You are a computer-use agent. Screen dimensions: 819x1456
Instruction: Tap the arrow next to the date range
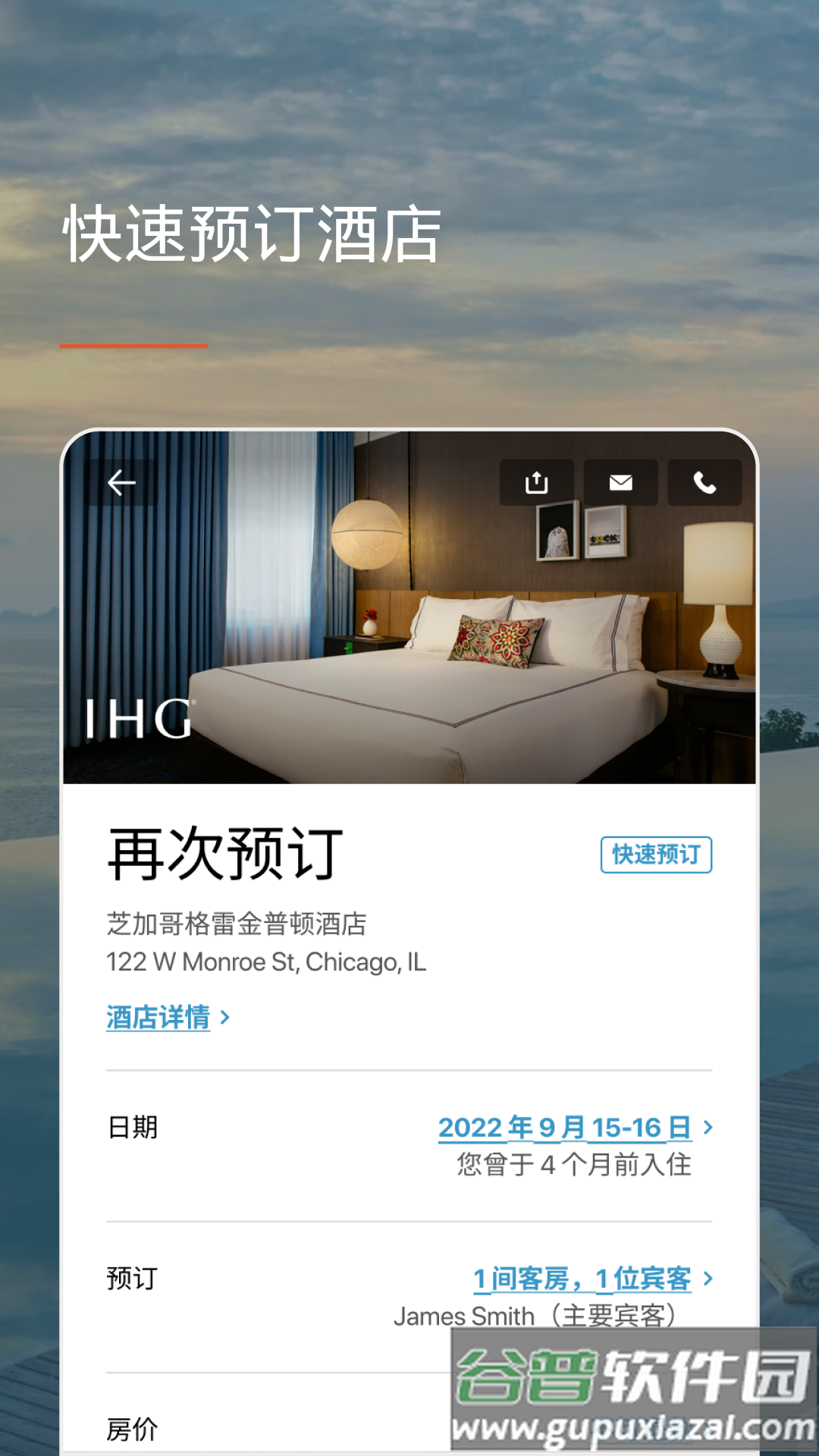click(x=708, y=1128)
